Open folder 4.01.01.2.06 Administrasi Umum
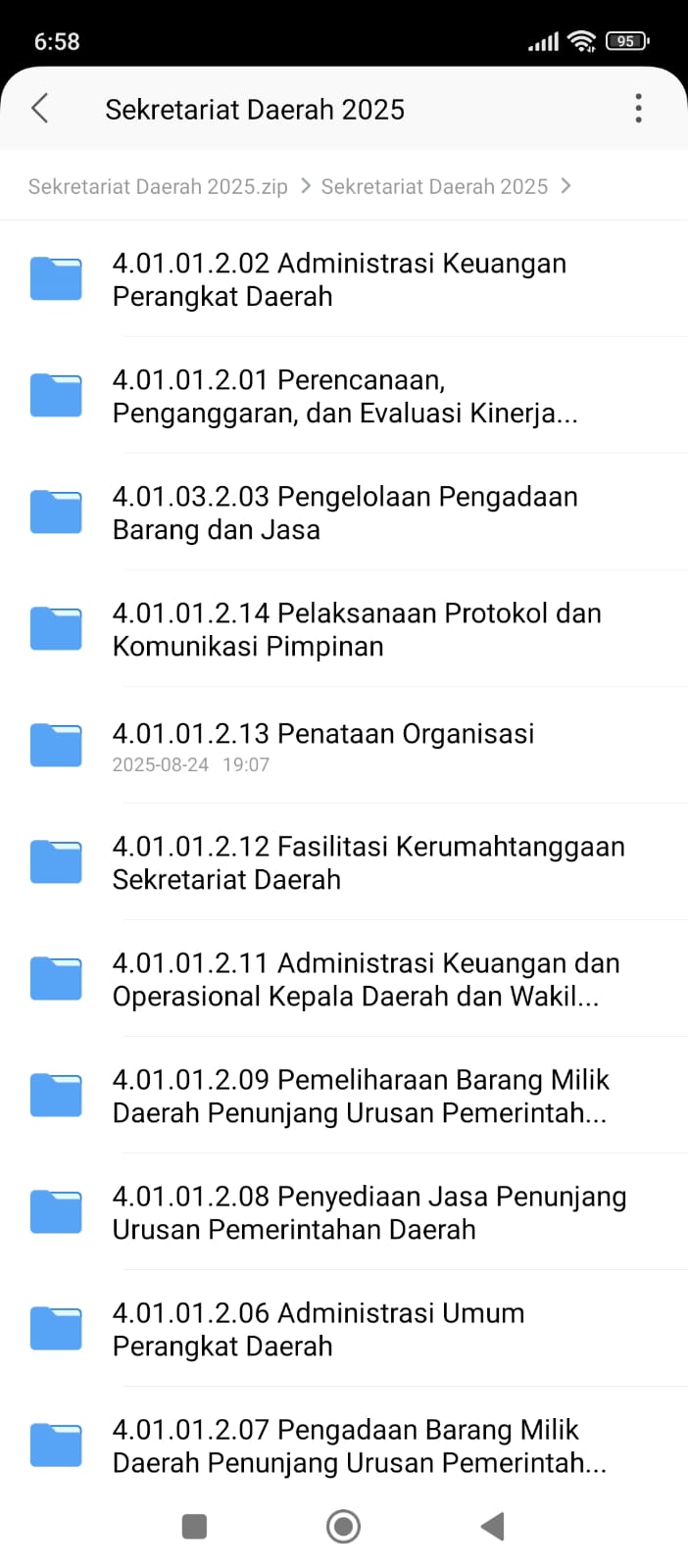The width and height of the screenshot is (688, 1568). click(319, 1329)
